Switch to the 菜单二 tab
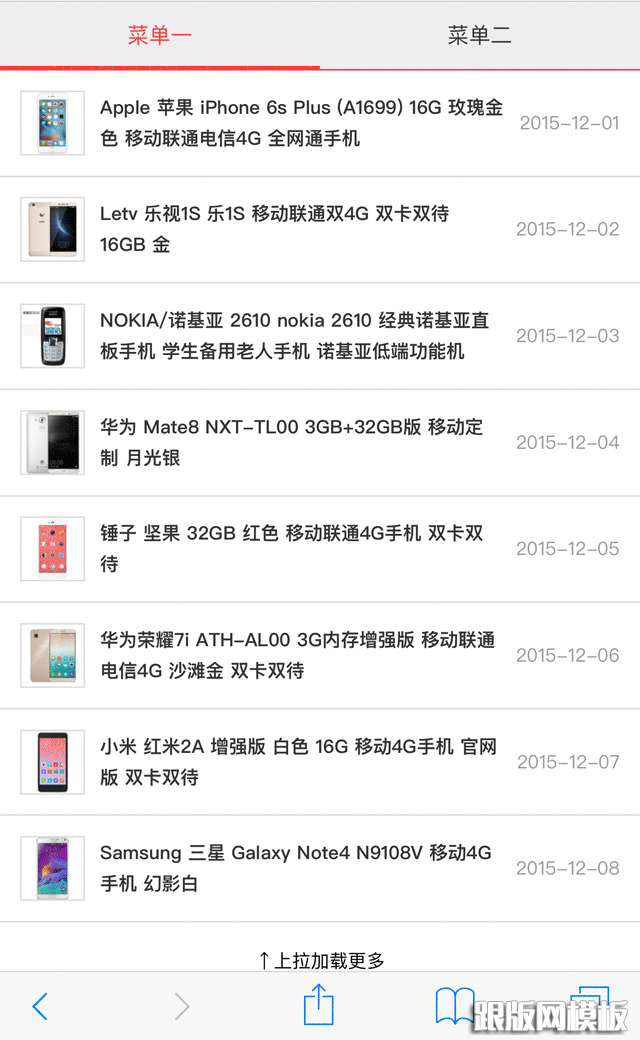Viewport: 640px width, 1040px height. pos(479,36)
